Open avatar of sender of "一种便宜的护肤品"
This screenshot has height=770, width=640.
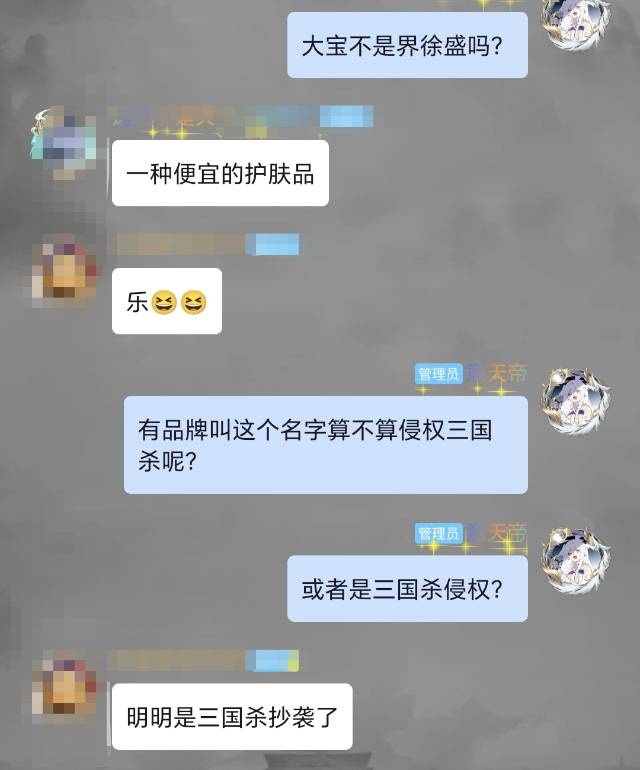62,141
